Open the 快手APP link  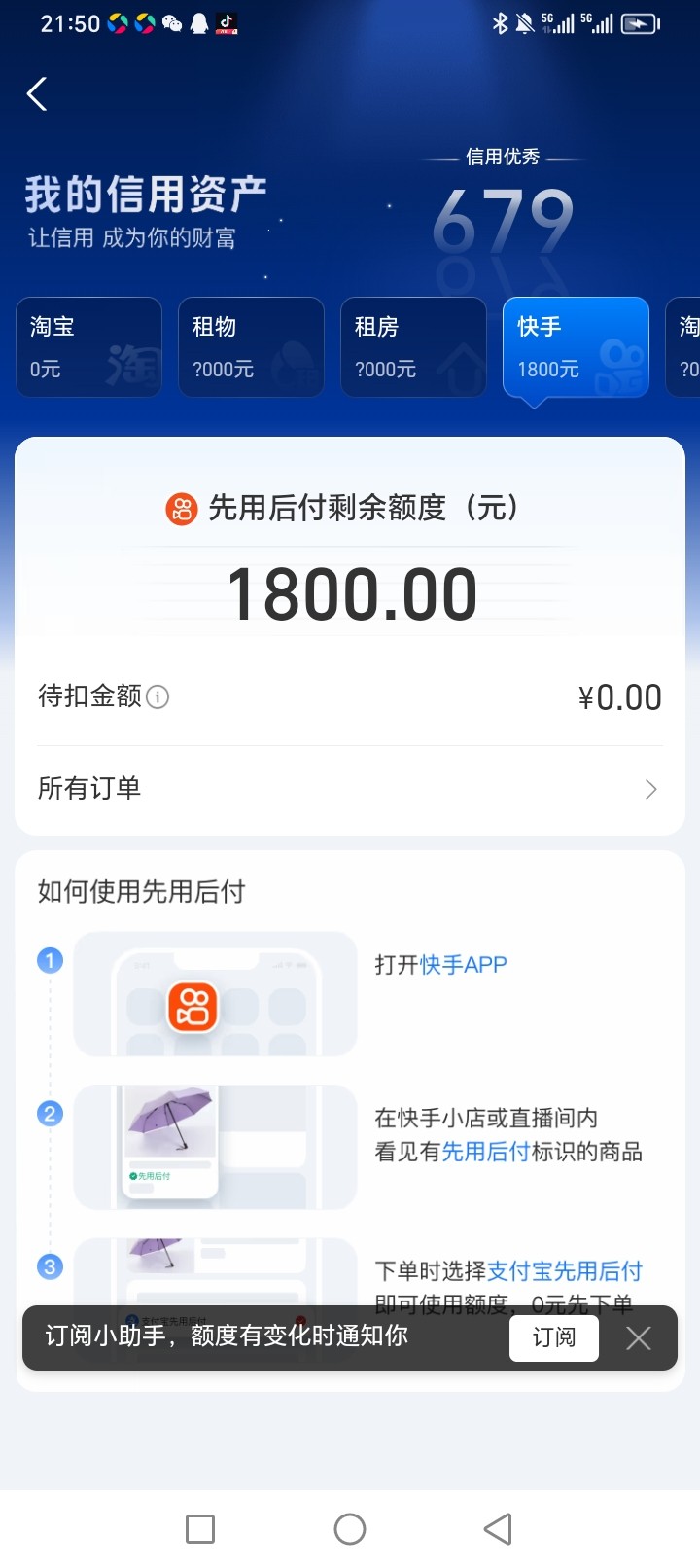[464, 965]
